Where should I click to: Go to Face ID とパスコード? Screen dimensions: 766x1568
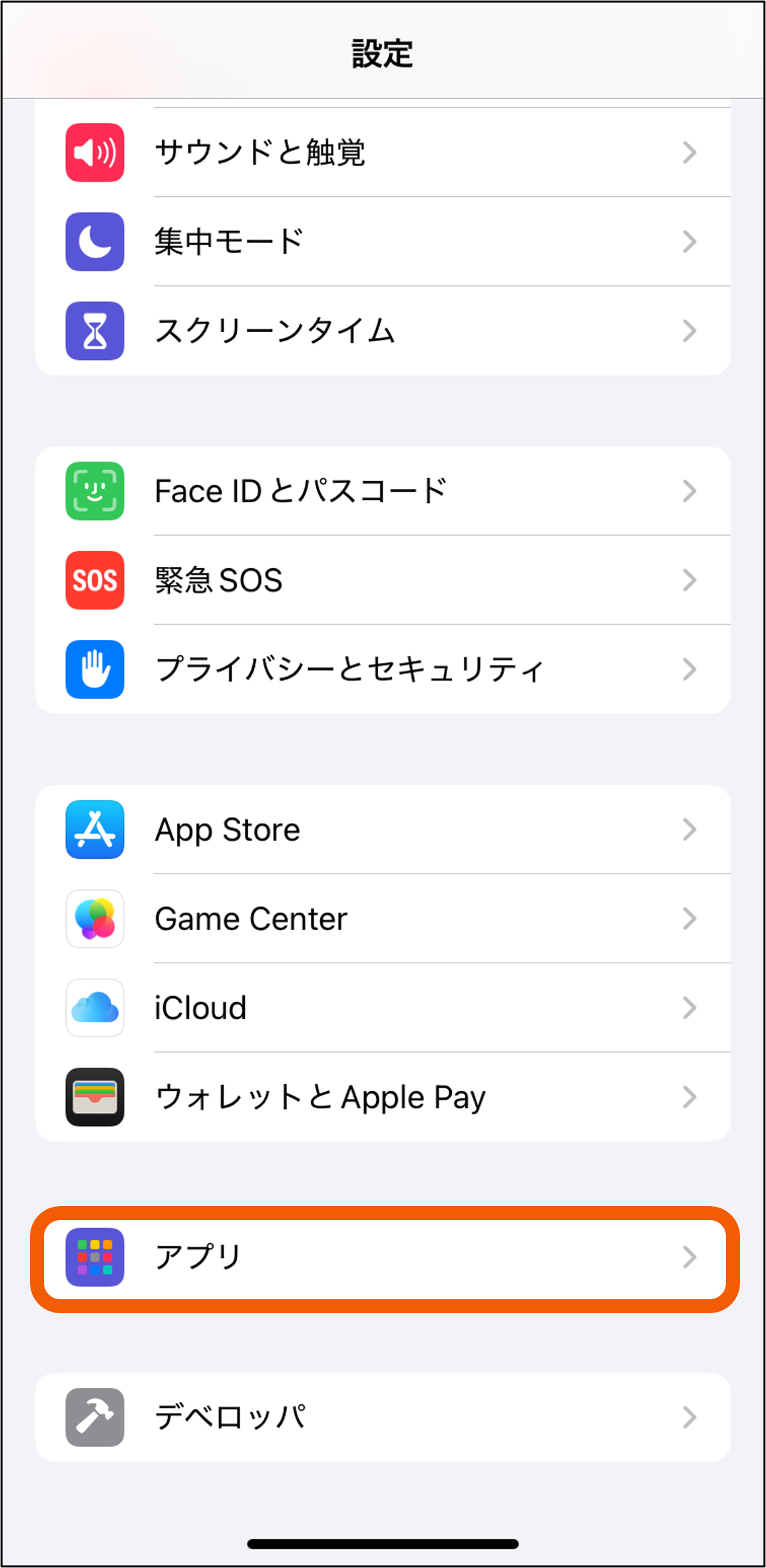tap(383, 491)
